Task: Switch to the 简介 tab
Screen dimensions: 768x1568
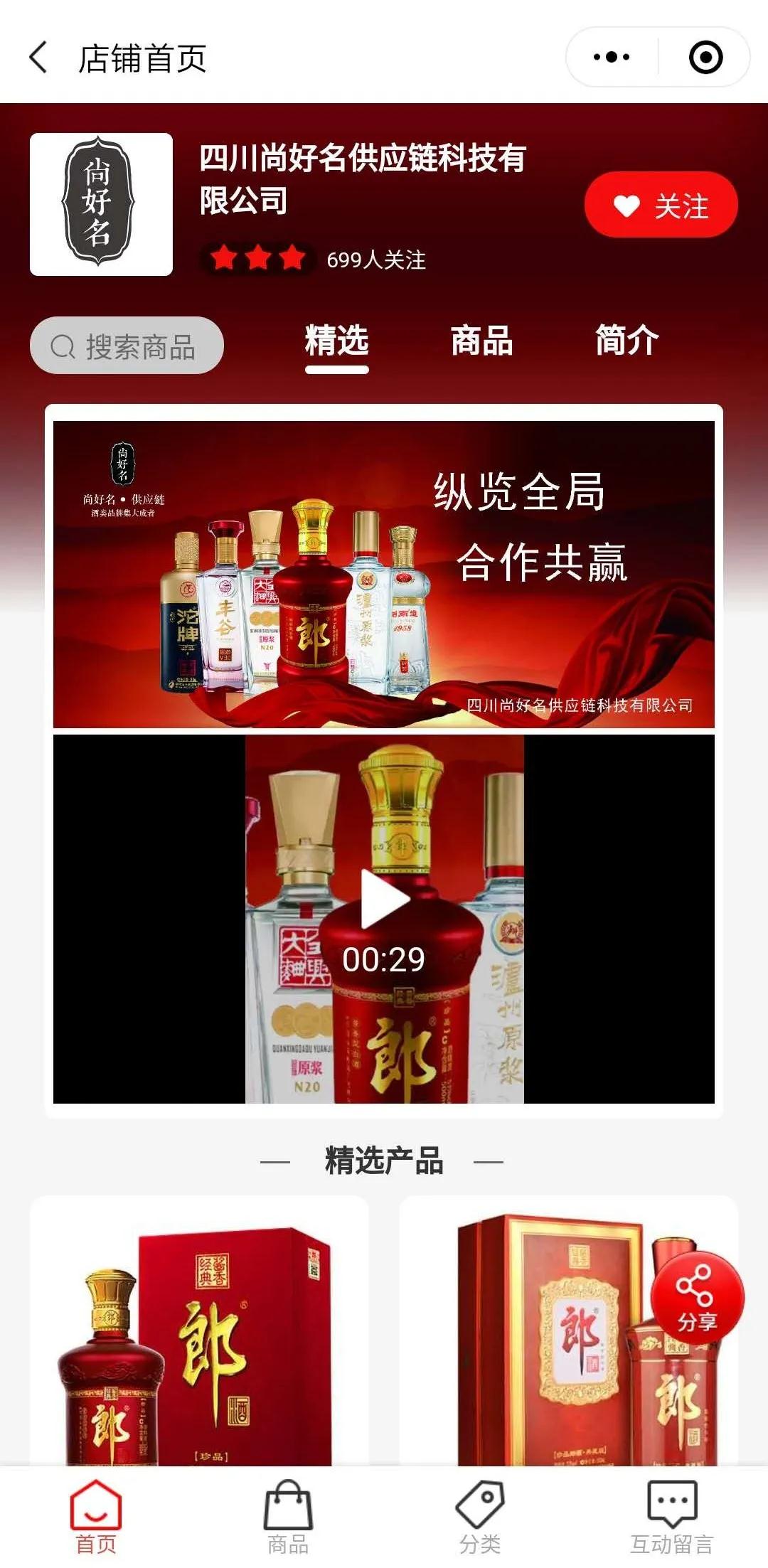Action: point(626,341)
